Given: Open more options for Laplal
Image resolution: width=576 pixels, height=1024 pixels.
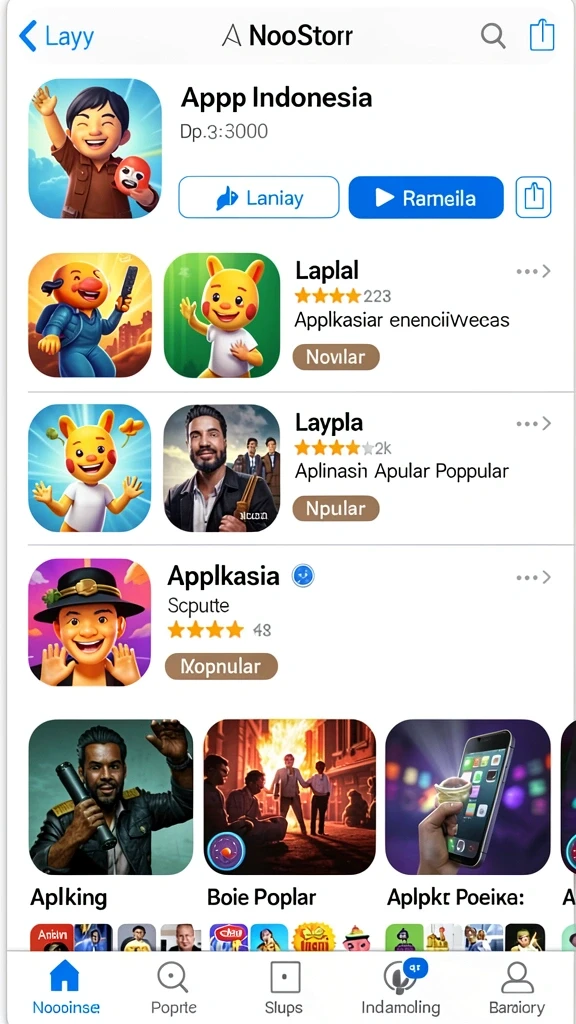Looking at the screenshot, I should click(x=533, y=271).
